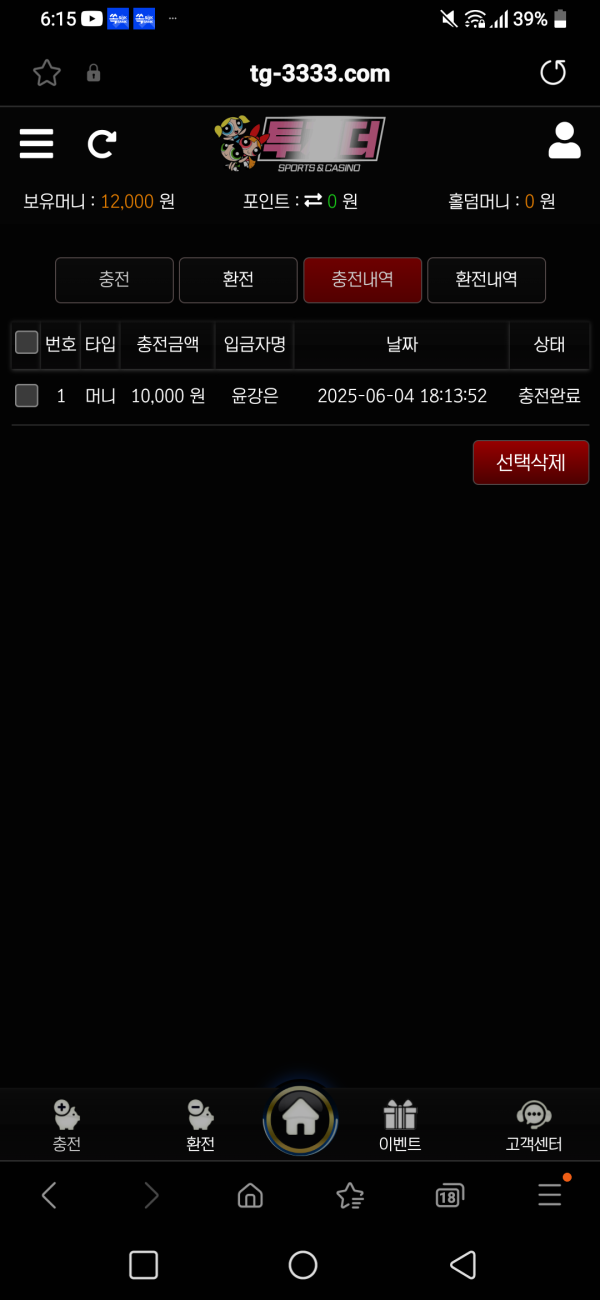Select the 충전내역 tab
The height and width of the screenshot is (1300, 600).
[362, 280]
